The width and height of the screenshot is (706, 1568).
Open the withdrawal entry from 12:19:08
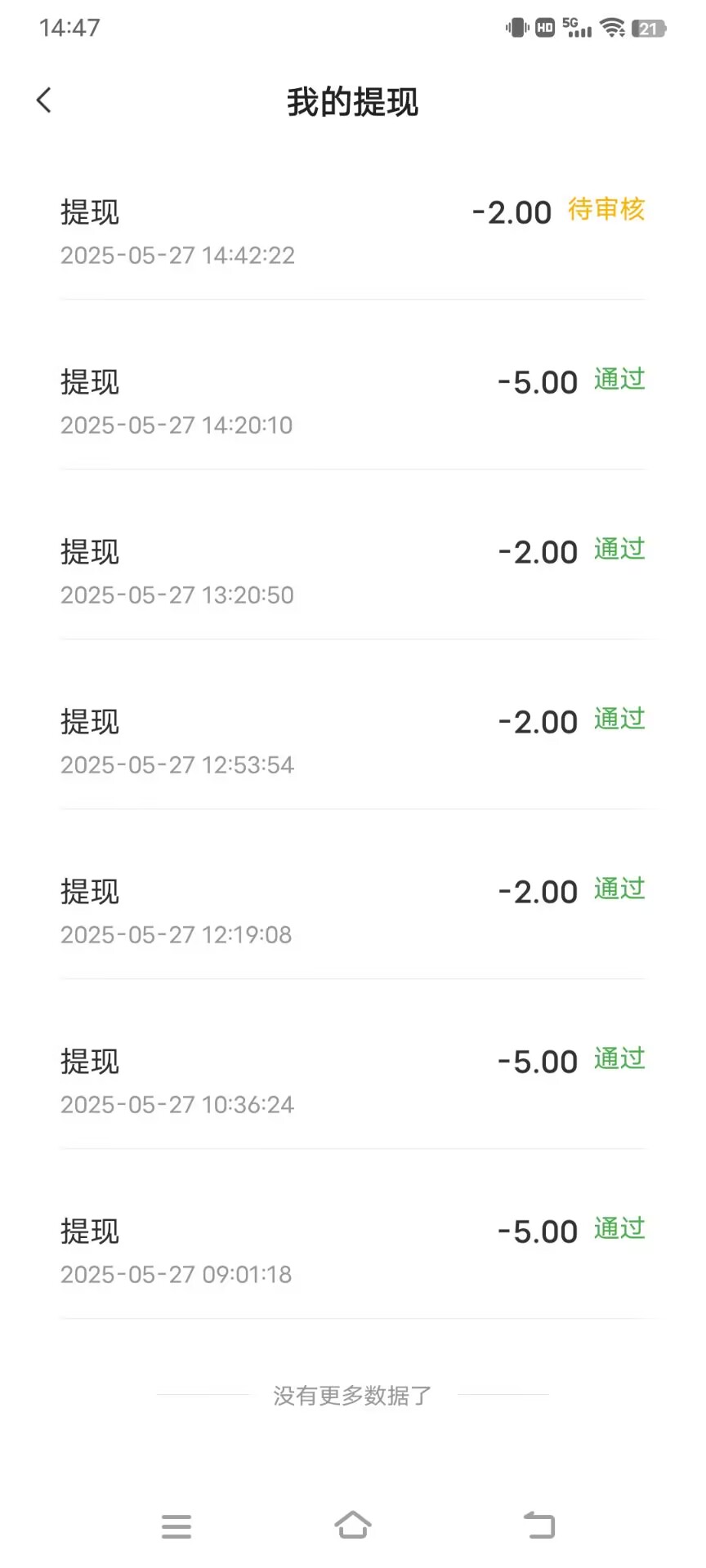click(x=353, y=911)
